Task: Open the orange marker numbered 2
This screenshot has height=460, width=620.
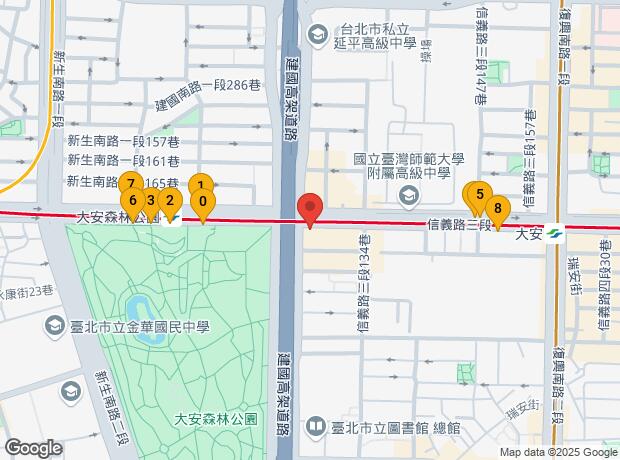Action: [x=170, y=200]
